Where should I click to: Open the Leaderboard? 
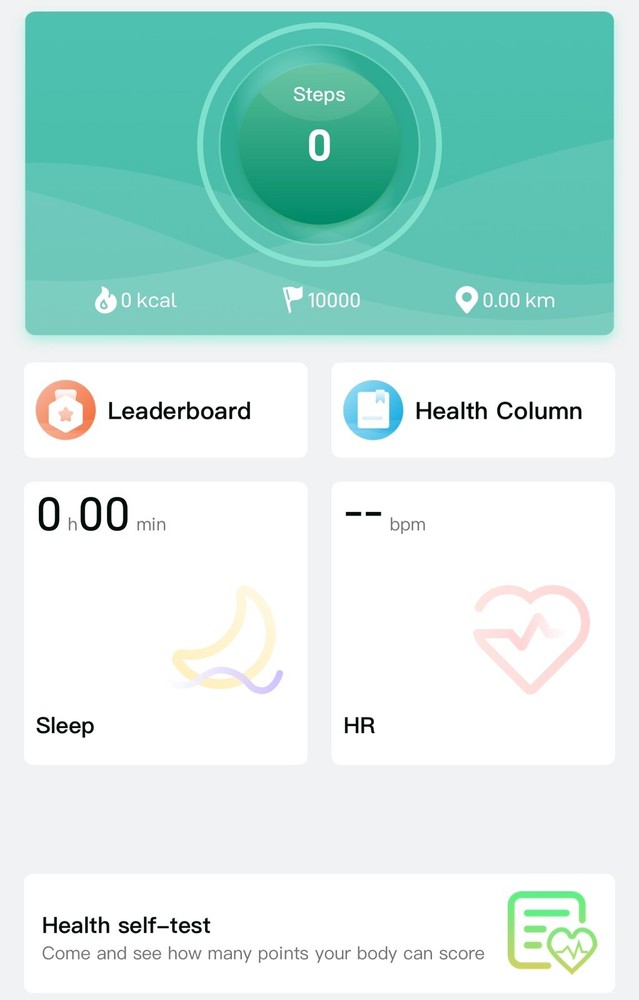166,410
